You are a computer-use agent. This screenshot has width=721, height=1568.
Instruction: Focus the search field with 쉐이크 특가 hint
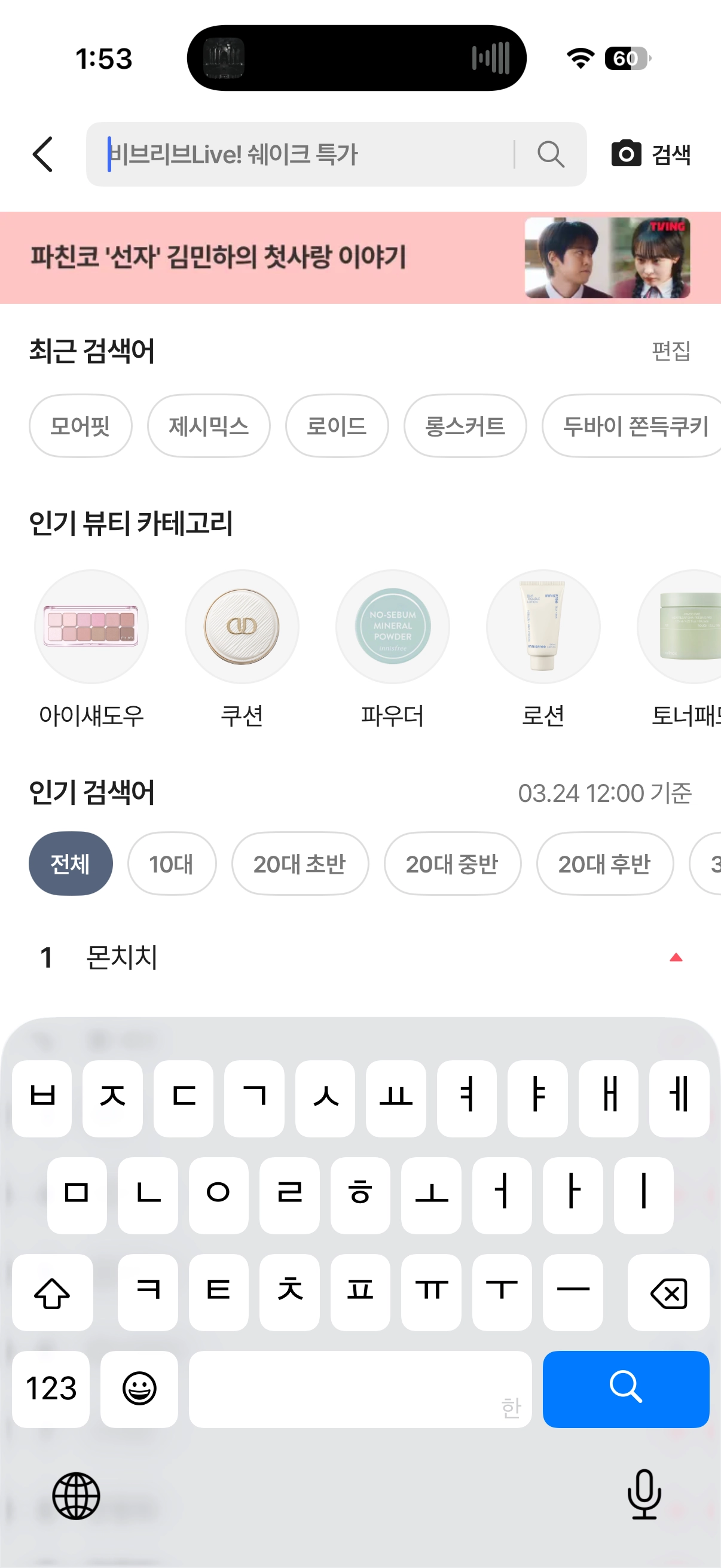point(304,155)
